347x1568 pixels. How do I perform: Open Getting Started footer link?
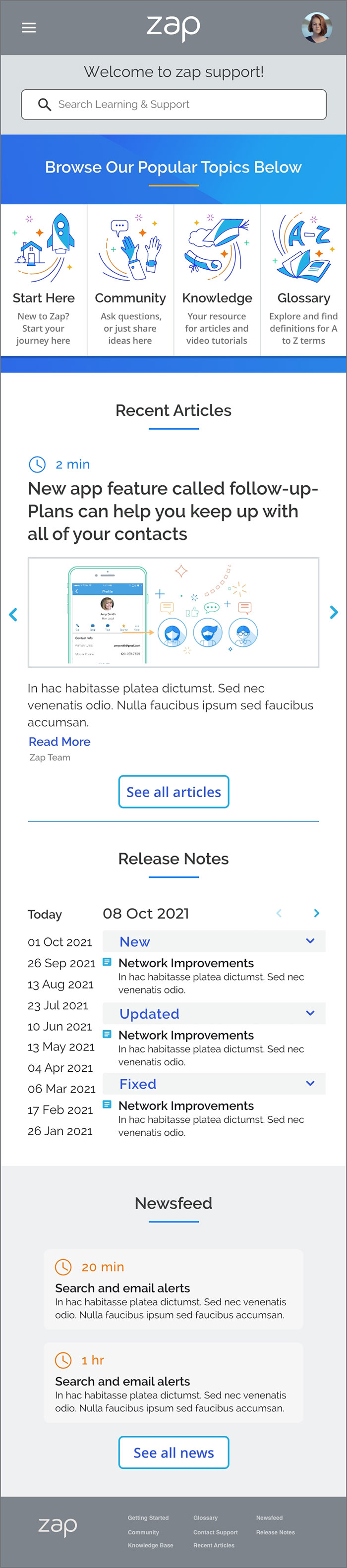[148, 1517]
